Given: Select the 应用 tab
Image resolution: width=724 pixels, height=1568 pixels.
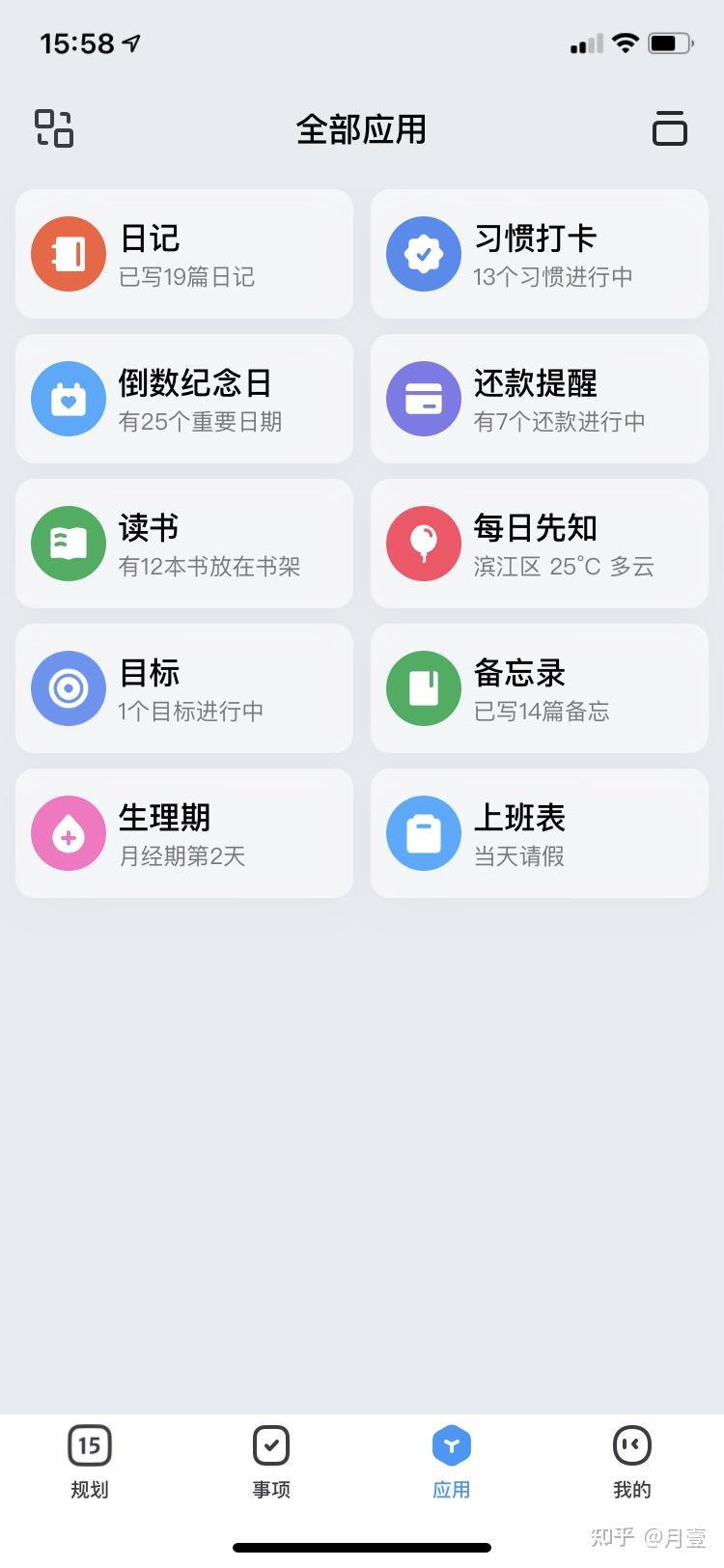Looking at the screenshot, I should [451, 1462].
